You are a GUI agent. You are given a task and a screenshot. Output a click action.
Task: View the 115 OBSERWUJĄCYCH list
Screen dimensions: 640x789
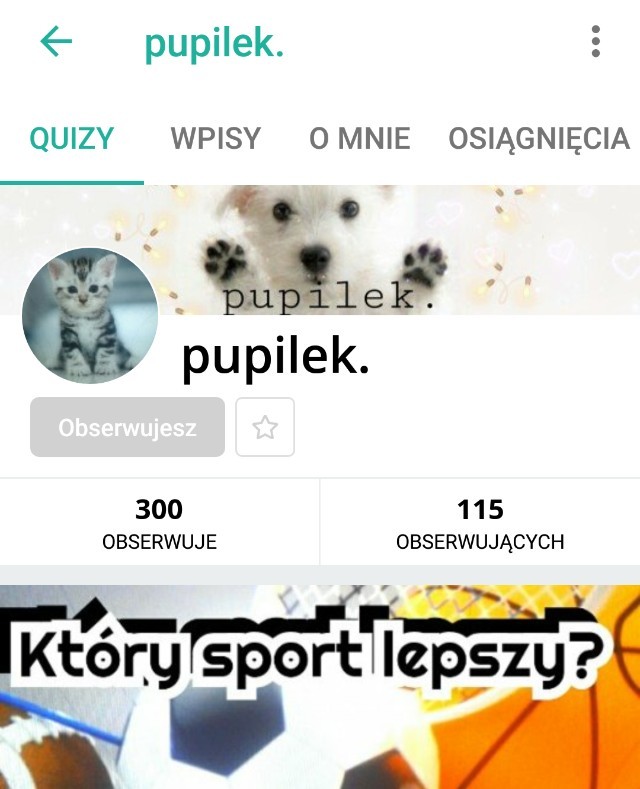click(480, 524)
